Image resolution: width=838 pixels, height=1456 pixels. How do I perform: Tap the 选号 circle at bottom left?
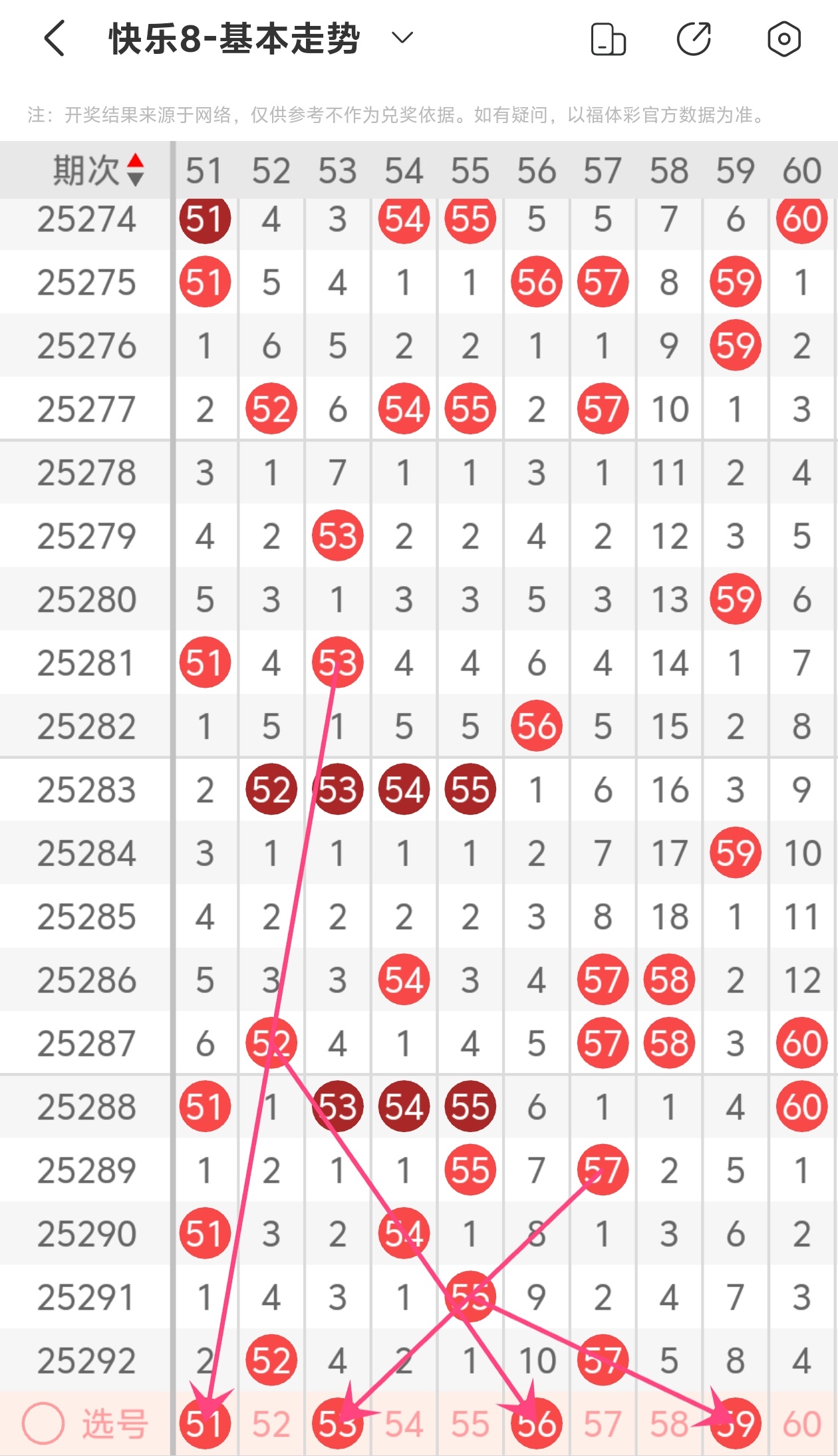(x=43, y=1423)
